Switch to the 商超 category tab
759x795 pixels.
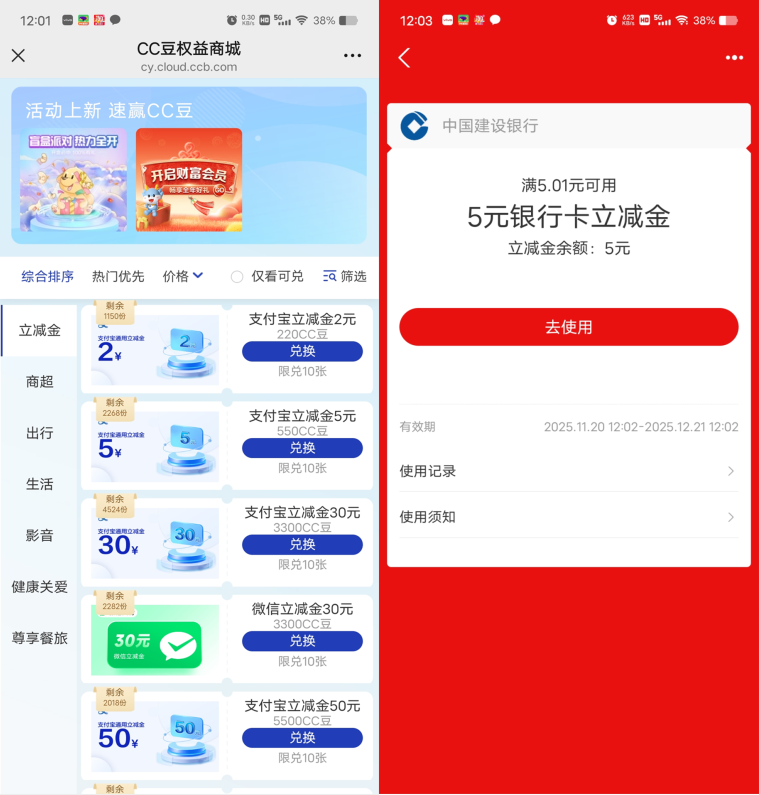pos(38,381)
